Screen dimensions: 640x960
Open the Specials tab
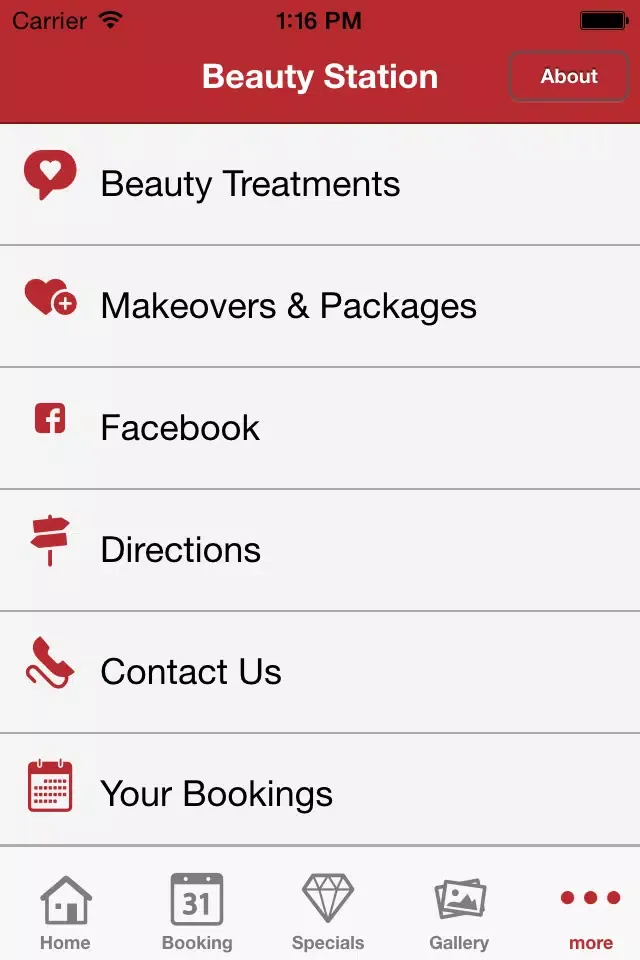(x=328, y=912)
